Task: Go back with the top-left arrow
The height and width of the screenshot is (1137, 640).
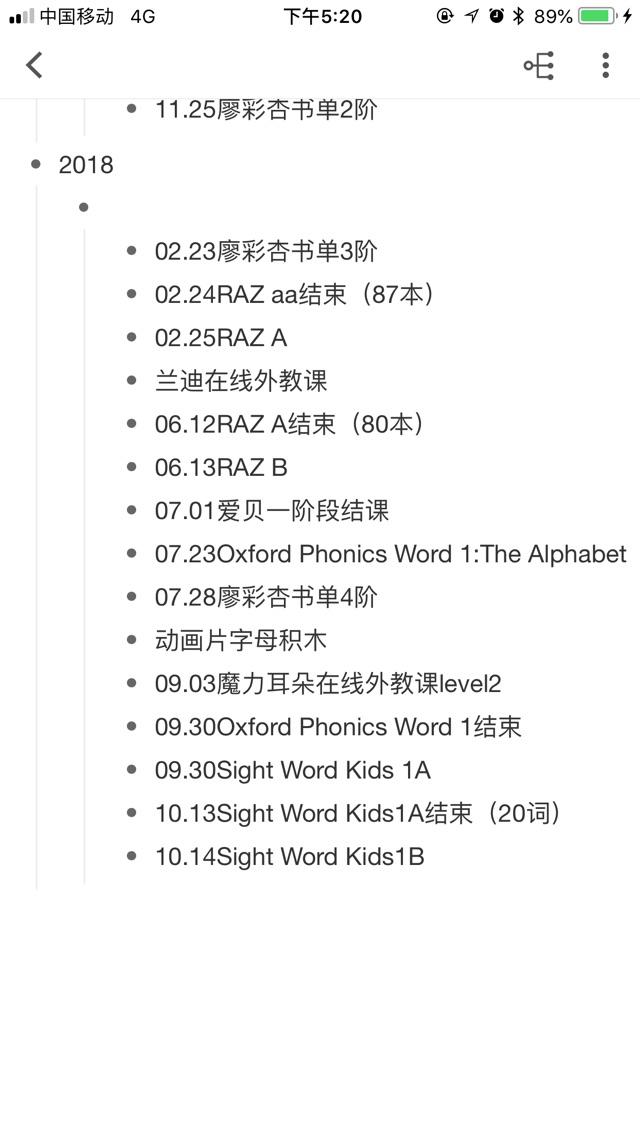Action: click(34, 65)
